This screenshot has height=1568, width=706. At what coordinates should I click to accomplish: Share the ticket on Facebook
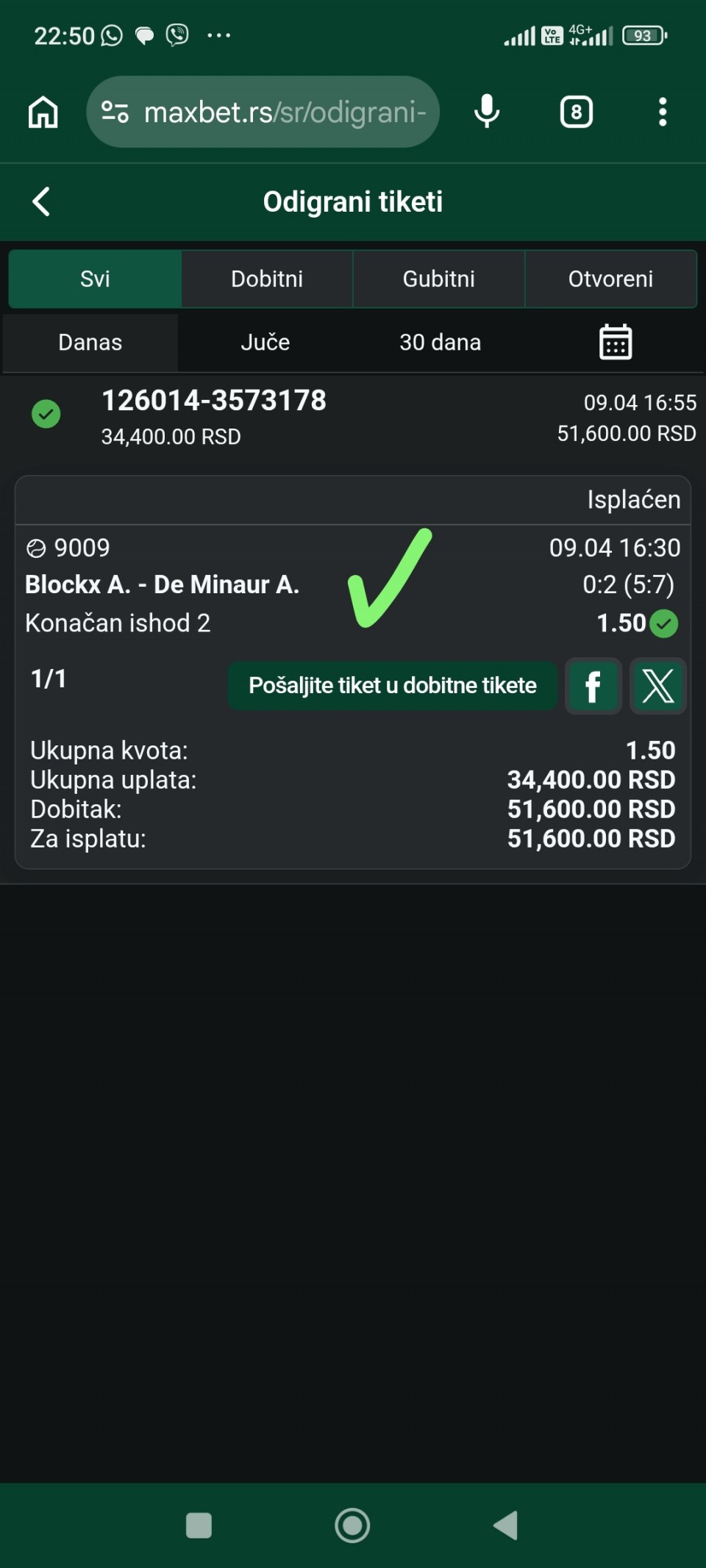point(593,687)
